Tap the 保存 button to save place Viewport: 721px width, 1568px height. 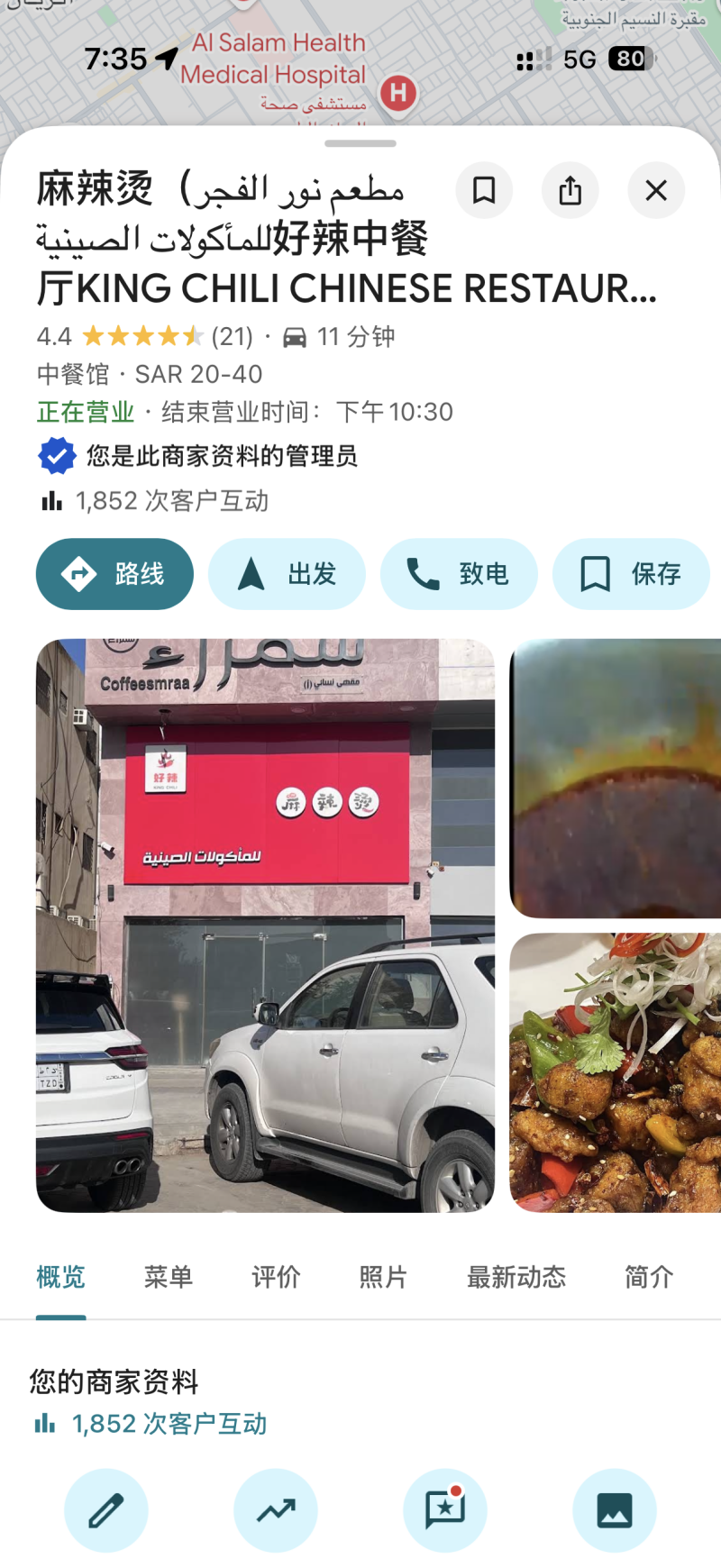tap(631, 574)
